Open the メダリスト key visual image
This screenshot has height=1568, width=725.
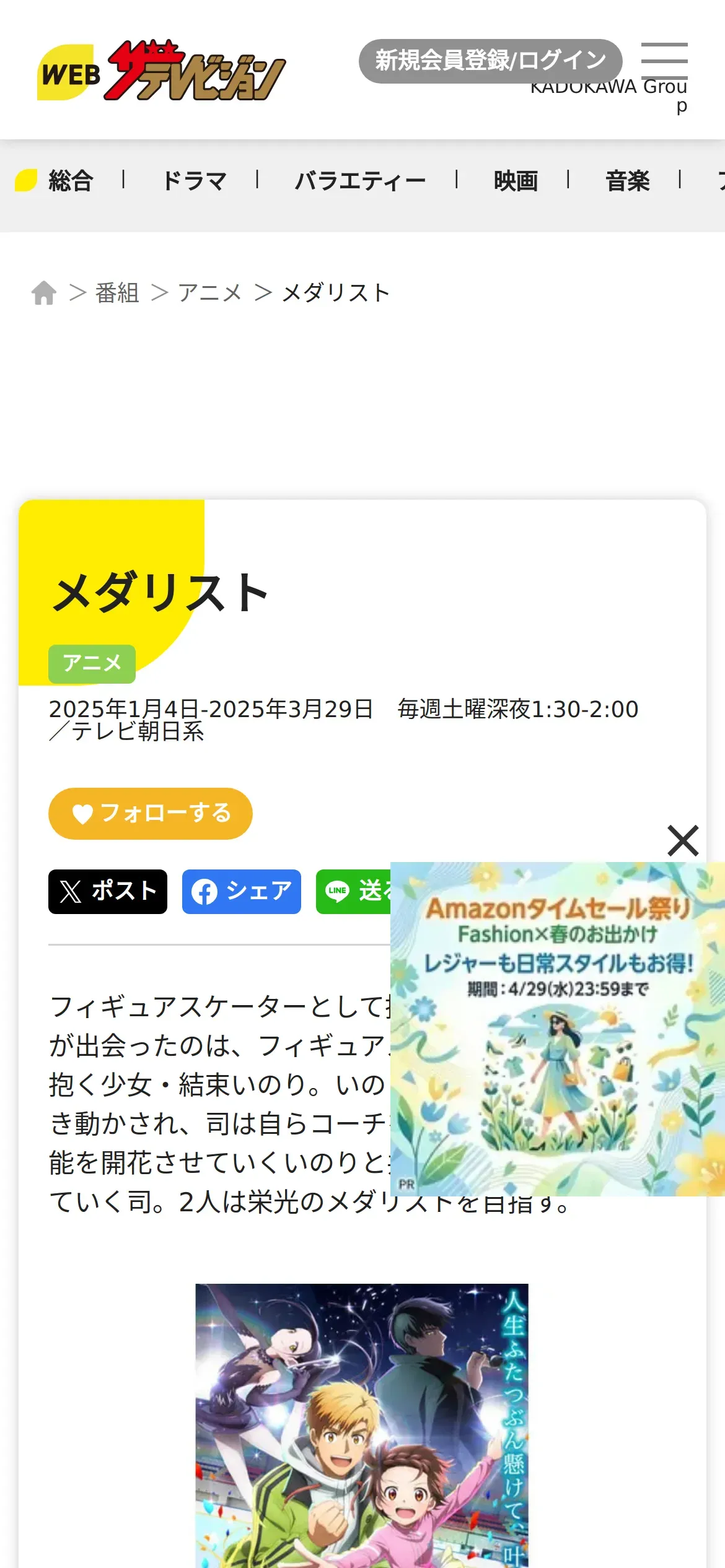pos(362,1426)
